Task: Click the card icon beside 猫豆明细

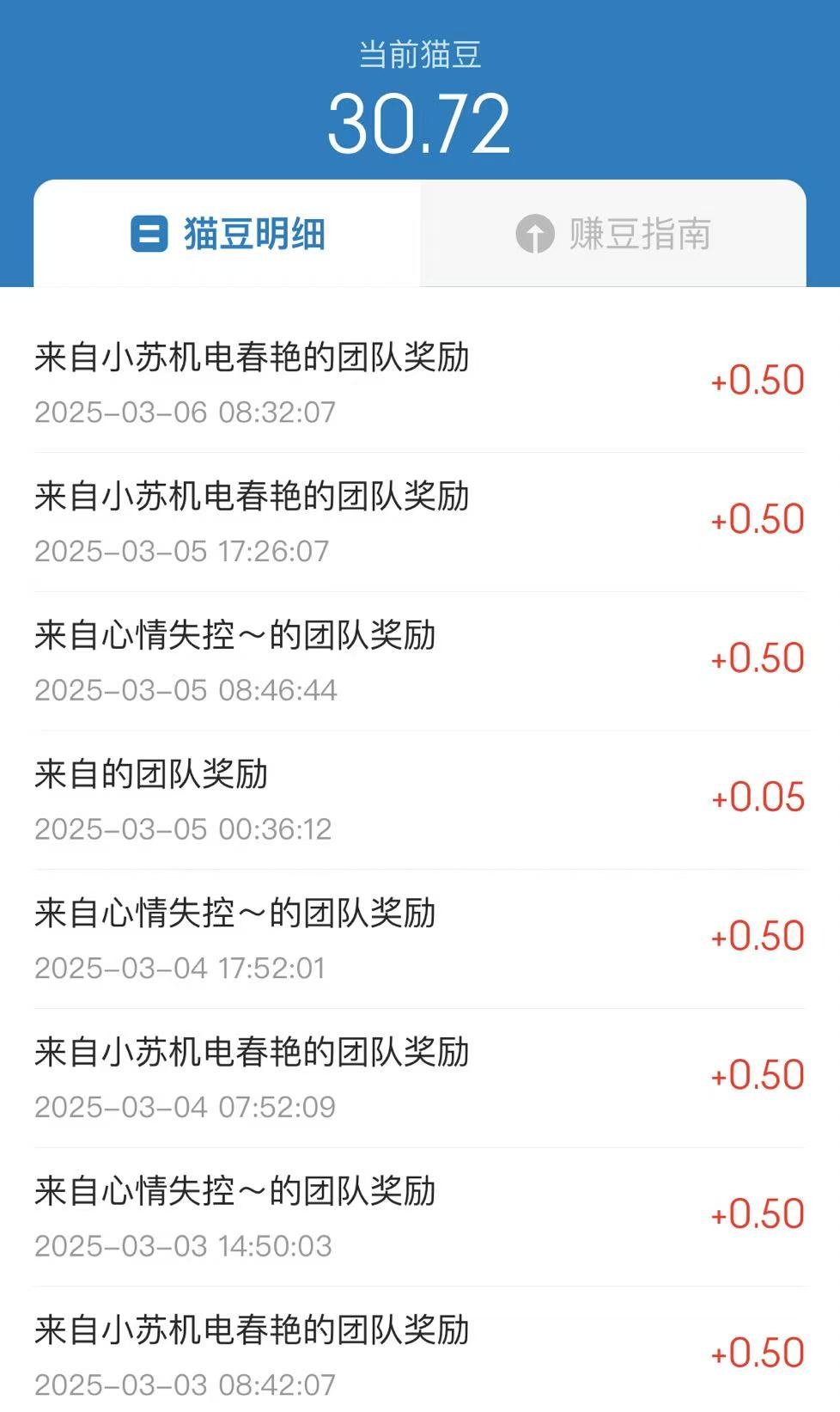Action: coord(148,234)
